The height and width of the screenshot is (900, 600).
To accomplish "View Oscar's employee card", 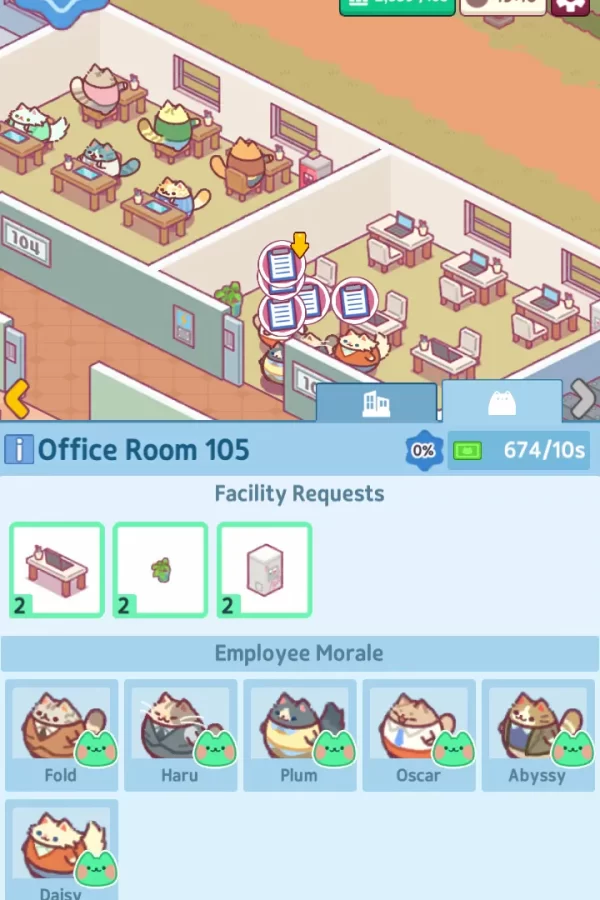I will (418, 735).
